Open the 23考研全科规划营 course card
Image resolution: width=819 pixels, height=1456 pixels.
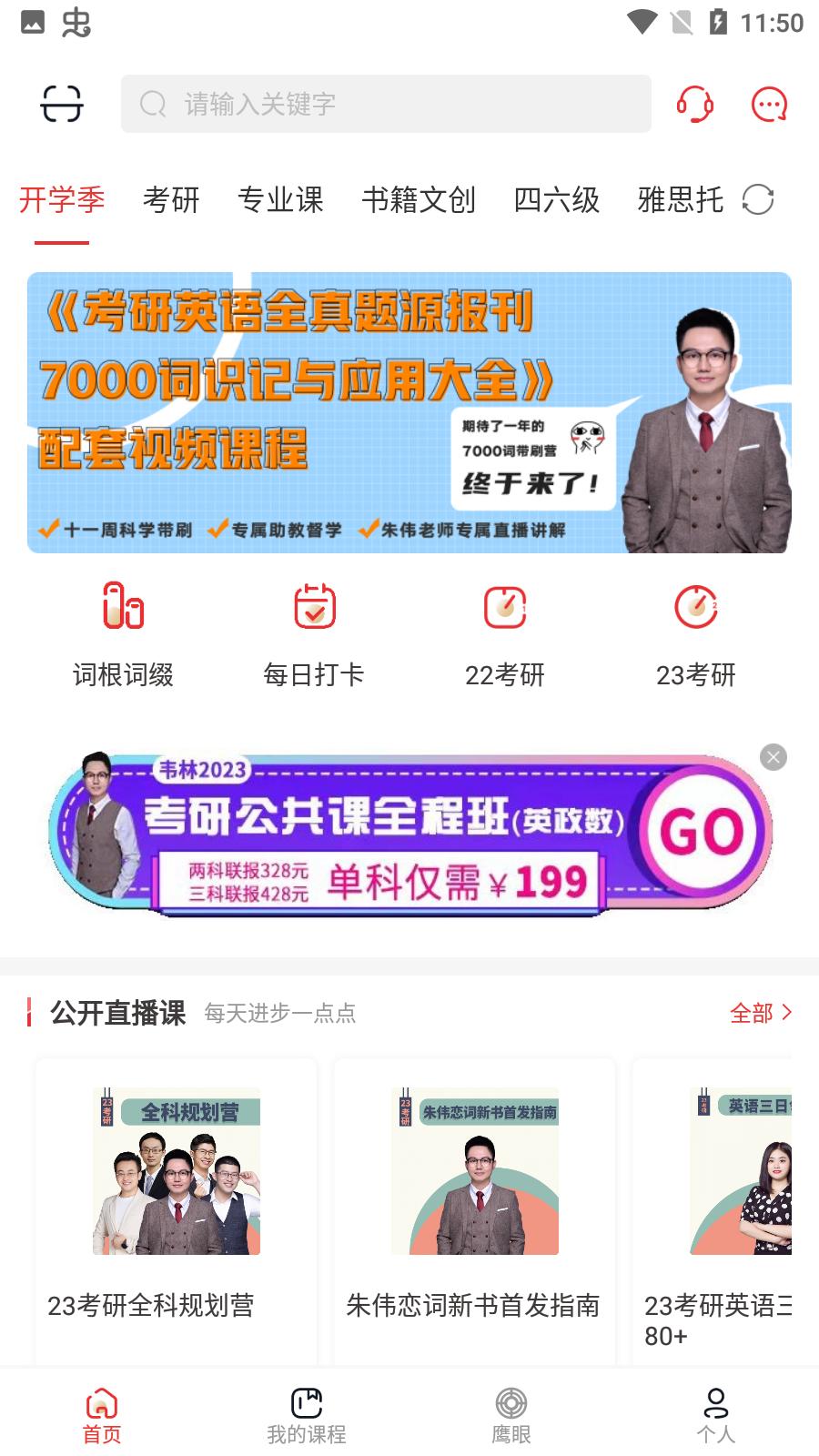[x=177, y=1210]
